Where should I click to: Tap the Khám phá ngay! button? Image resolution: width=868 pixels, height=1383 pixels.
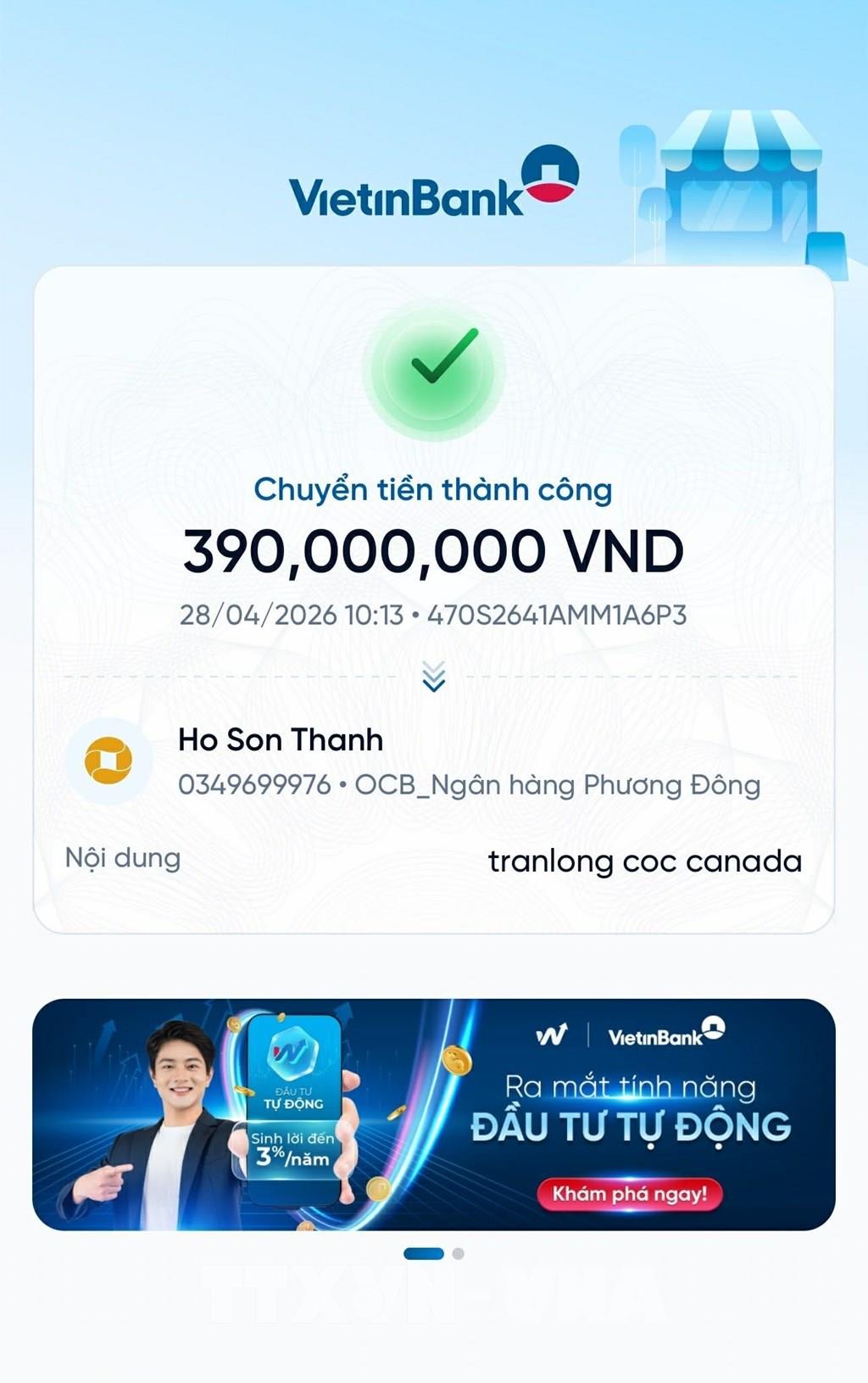point(629,1194)
